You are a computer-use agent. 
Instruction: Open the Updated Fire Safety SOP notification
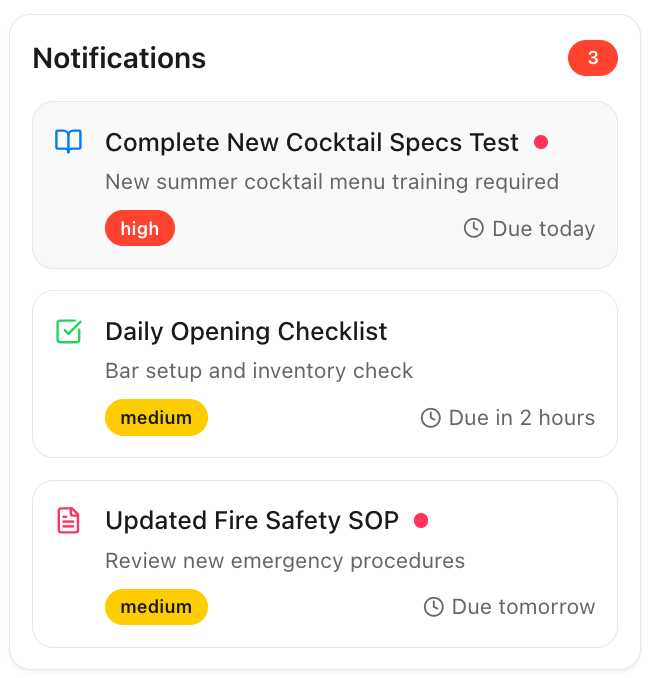coord(252,521)
